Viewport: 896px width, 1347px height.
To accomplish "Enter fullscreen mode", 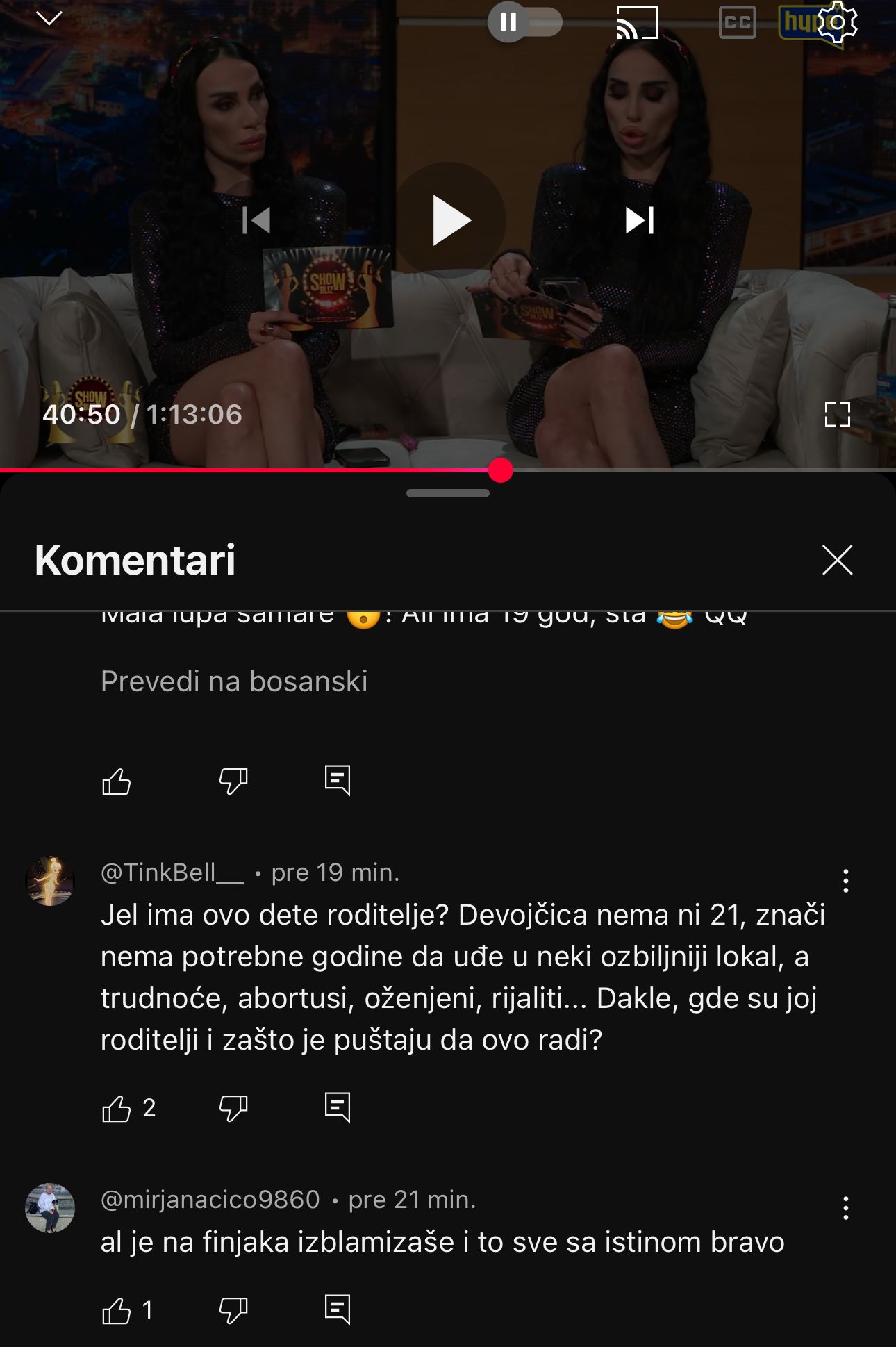I will coord(837,414).
